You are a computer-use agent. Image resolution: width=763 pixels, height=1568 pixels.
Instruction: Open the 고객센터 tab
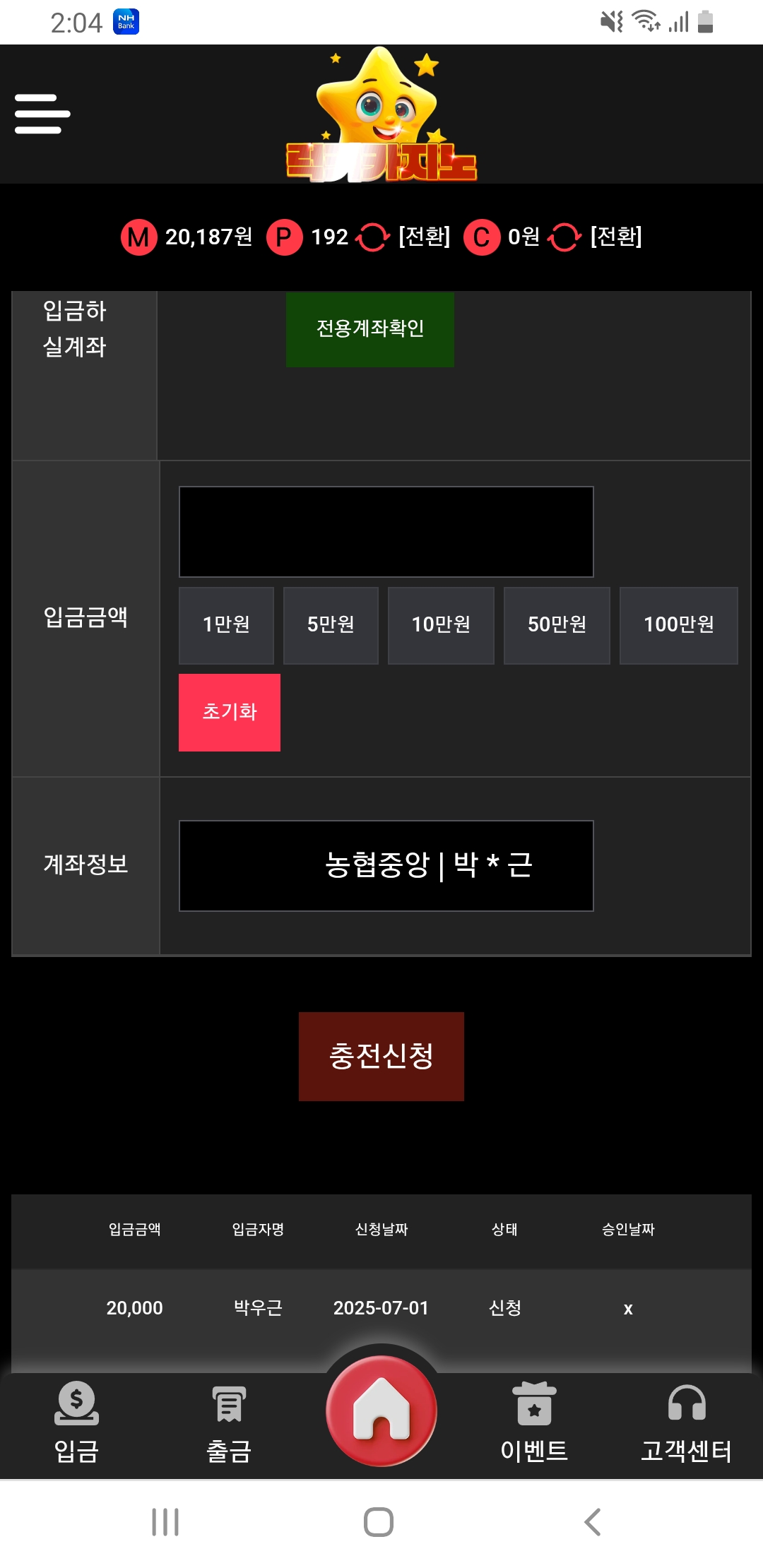(686, 1423)
